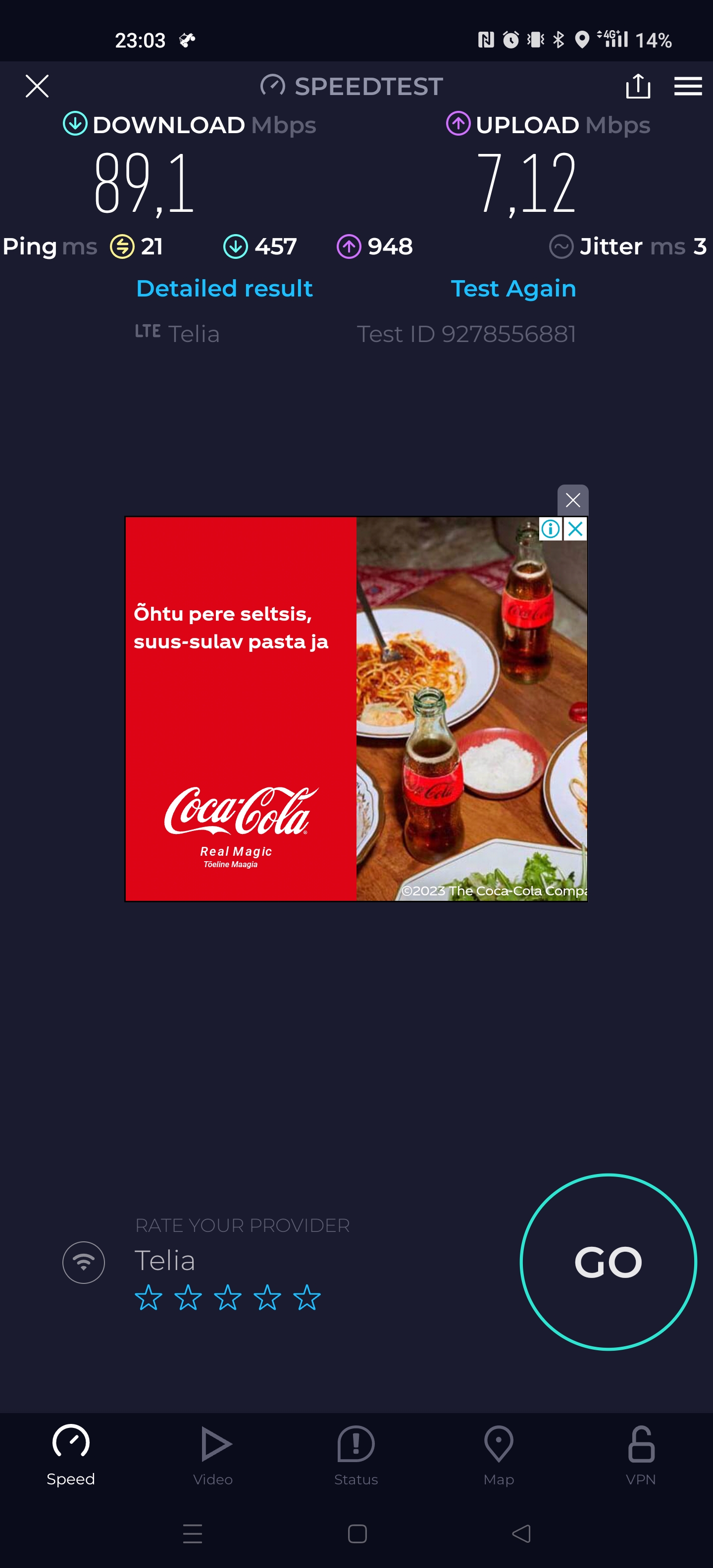The width and height of the screenshot is (713, 1568).
Task: Open the Detailed result link
Action: (x=224, y=288)
